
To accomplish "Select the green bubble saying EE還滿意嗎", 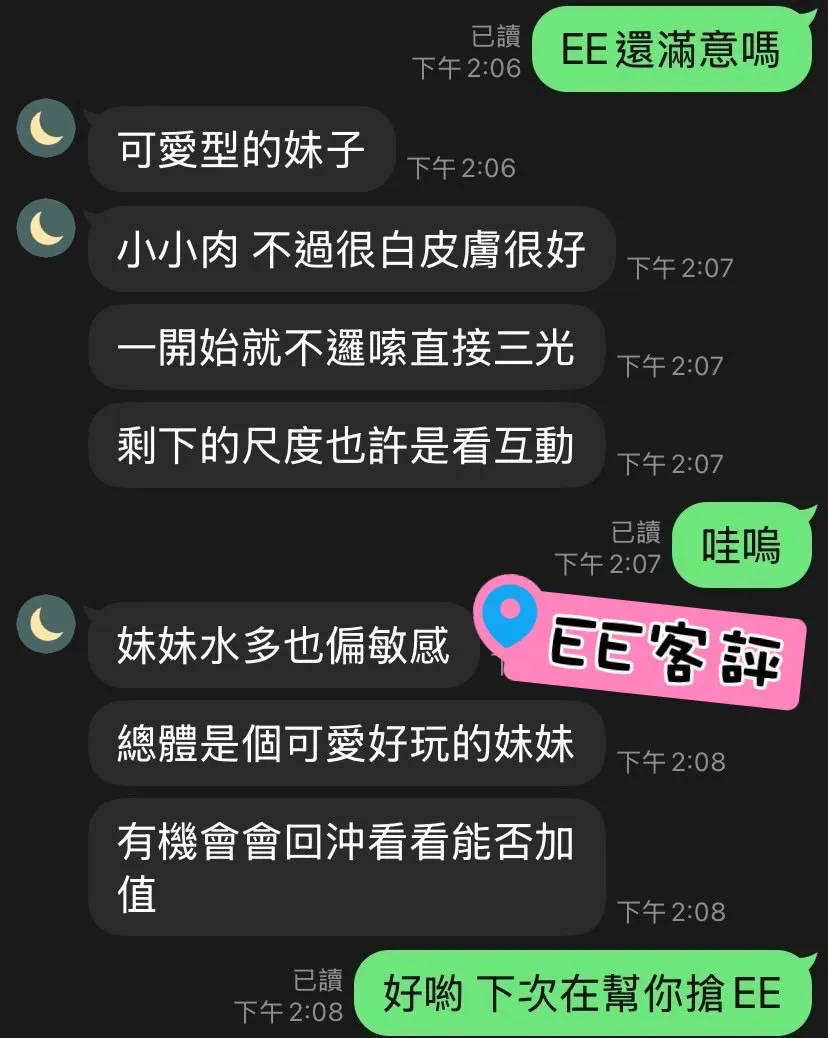I will click(x=670, y=48).
